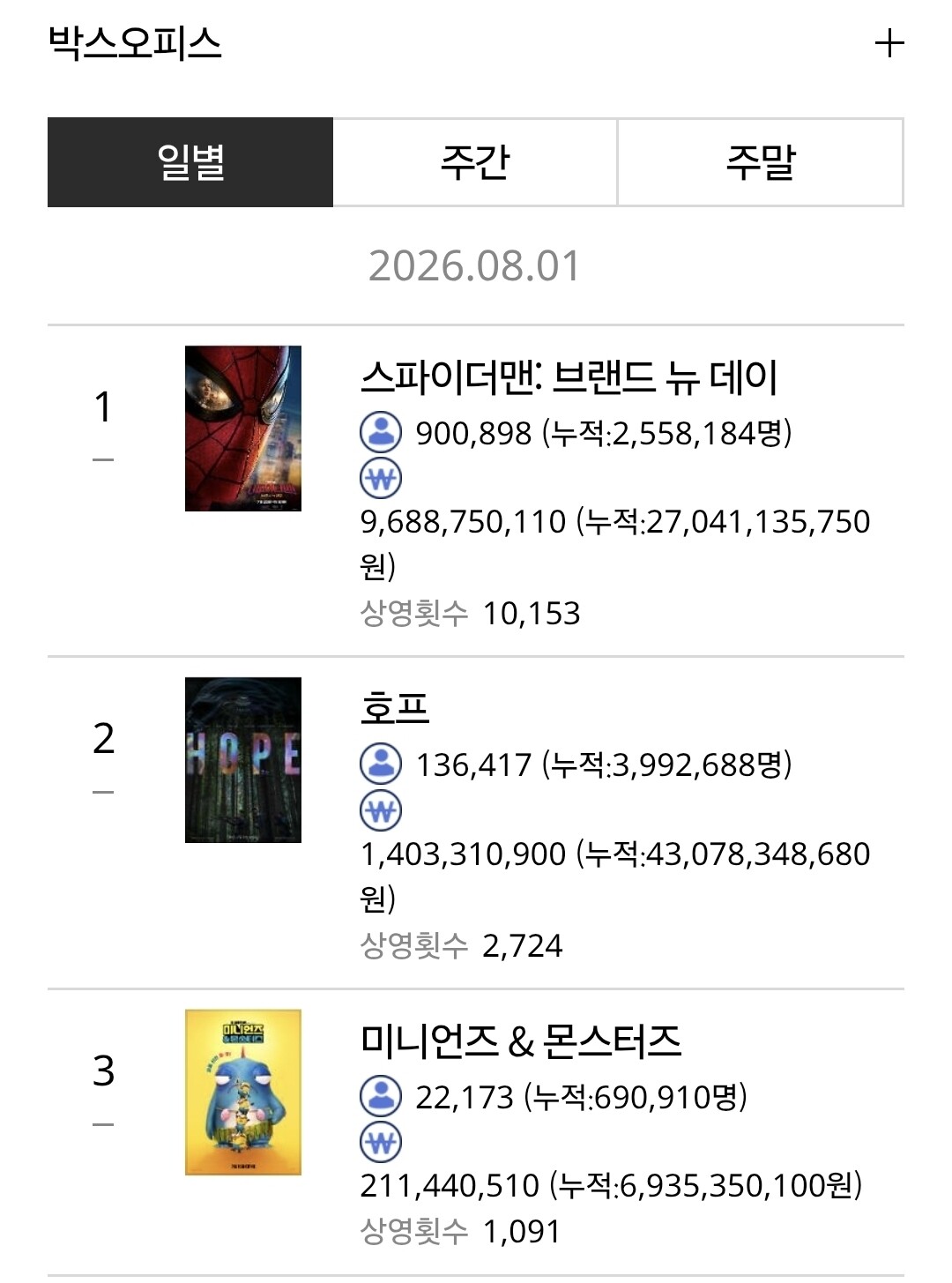Tap the Spider-Man movie poster
The image size is (952, 1283).
[243, 429]
